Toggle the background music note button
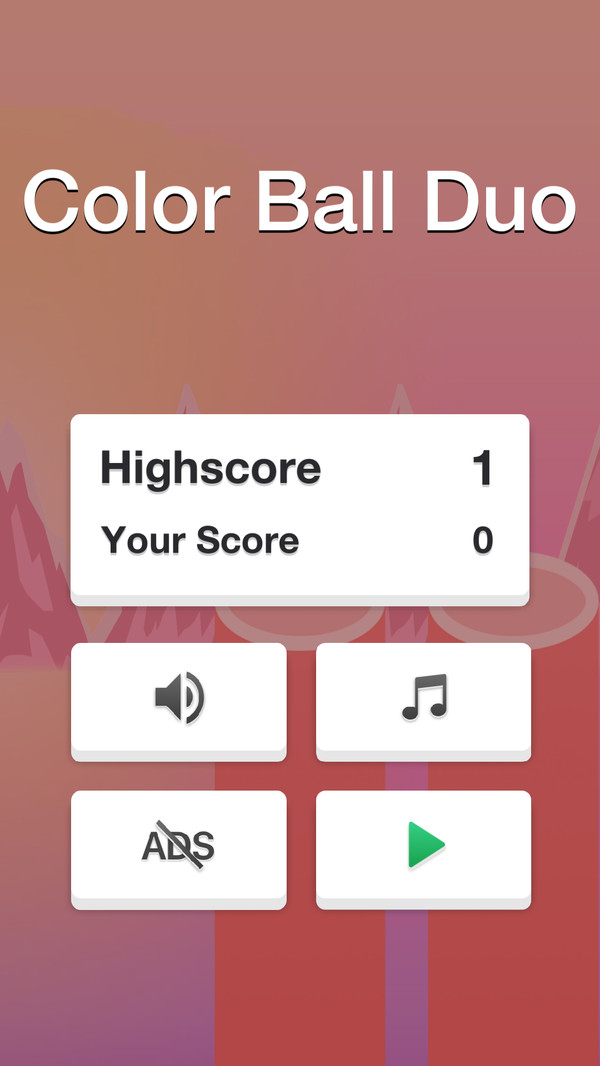 point(424,698)
